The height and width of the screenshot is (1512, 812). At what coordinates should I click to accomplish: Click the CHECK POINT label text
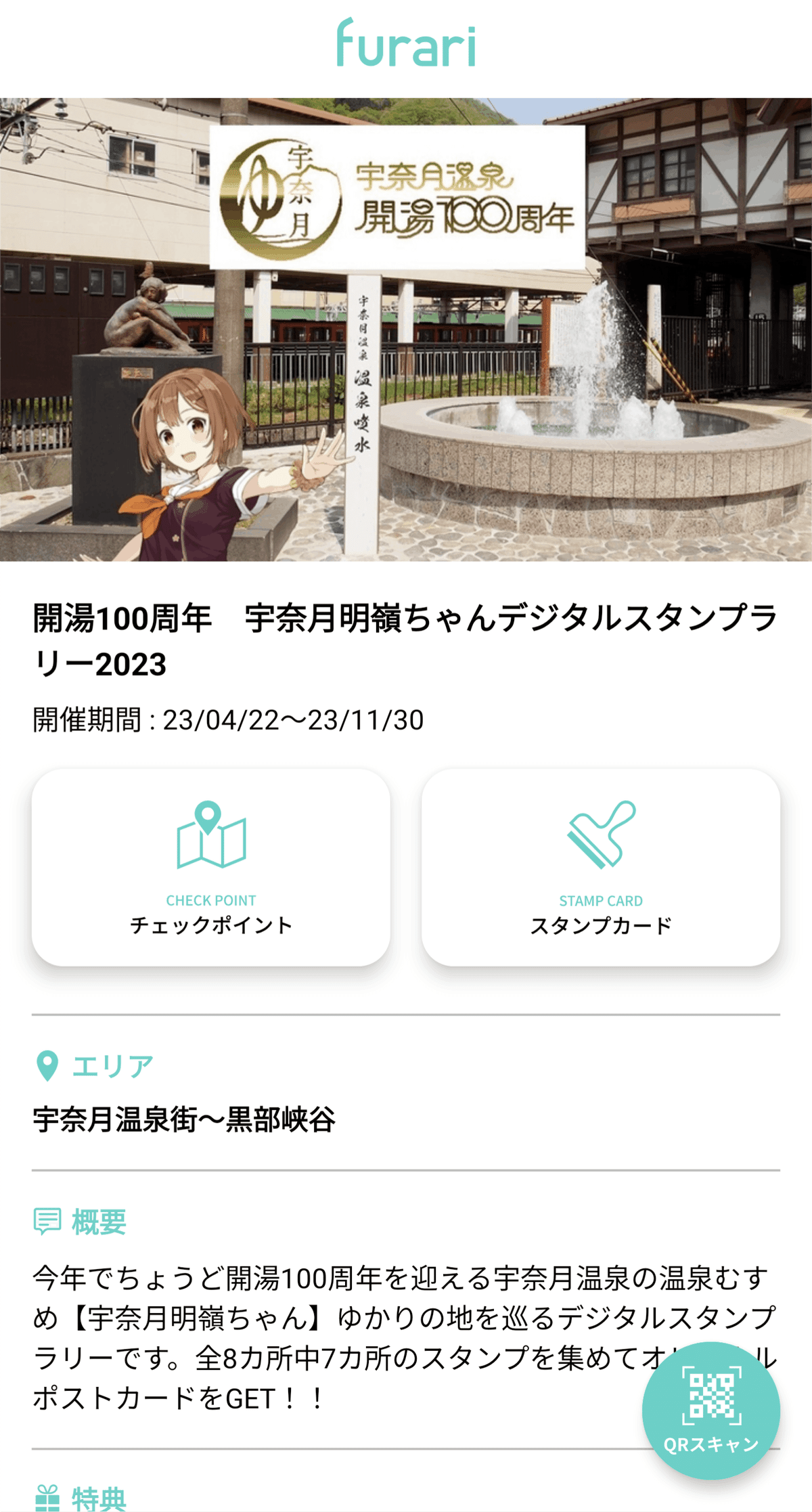[x=211, y=901]
